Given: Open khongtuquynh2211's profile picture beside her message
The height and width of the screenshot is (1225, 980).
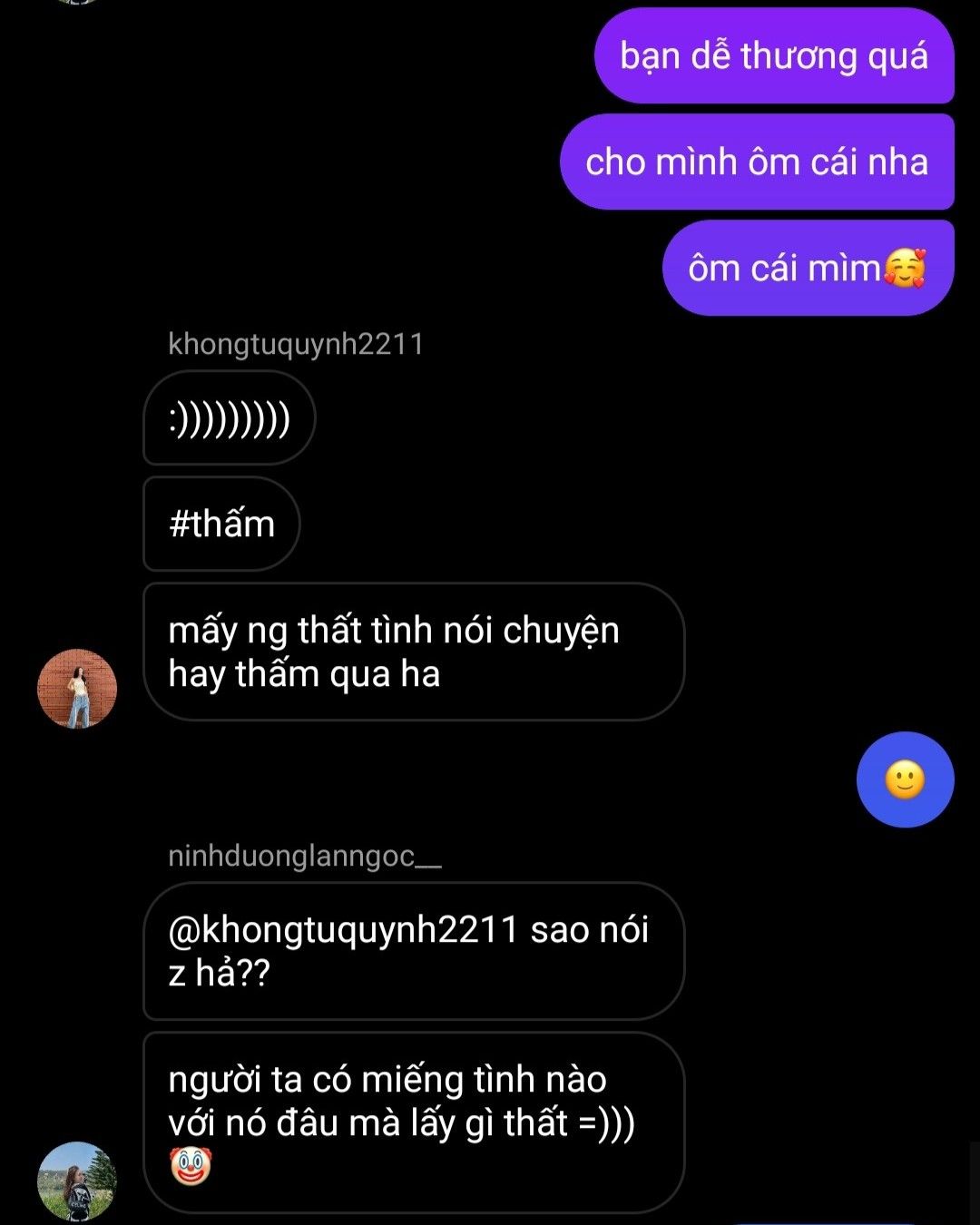Looking at the screenshot, I should click(77, 689).
